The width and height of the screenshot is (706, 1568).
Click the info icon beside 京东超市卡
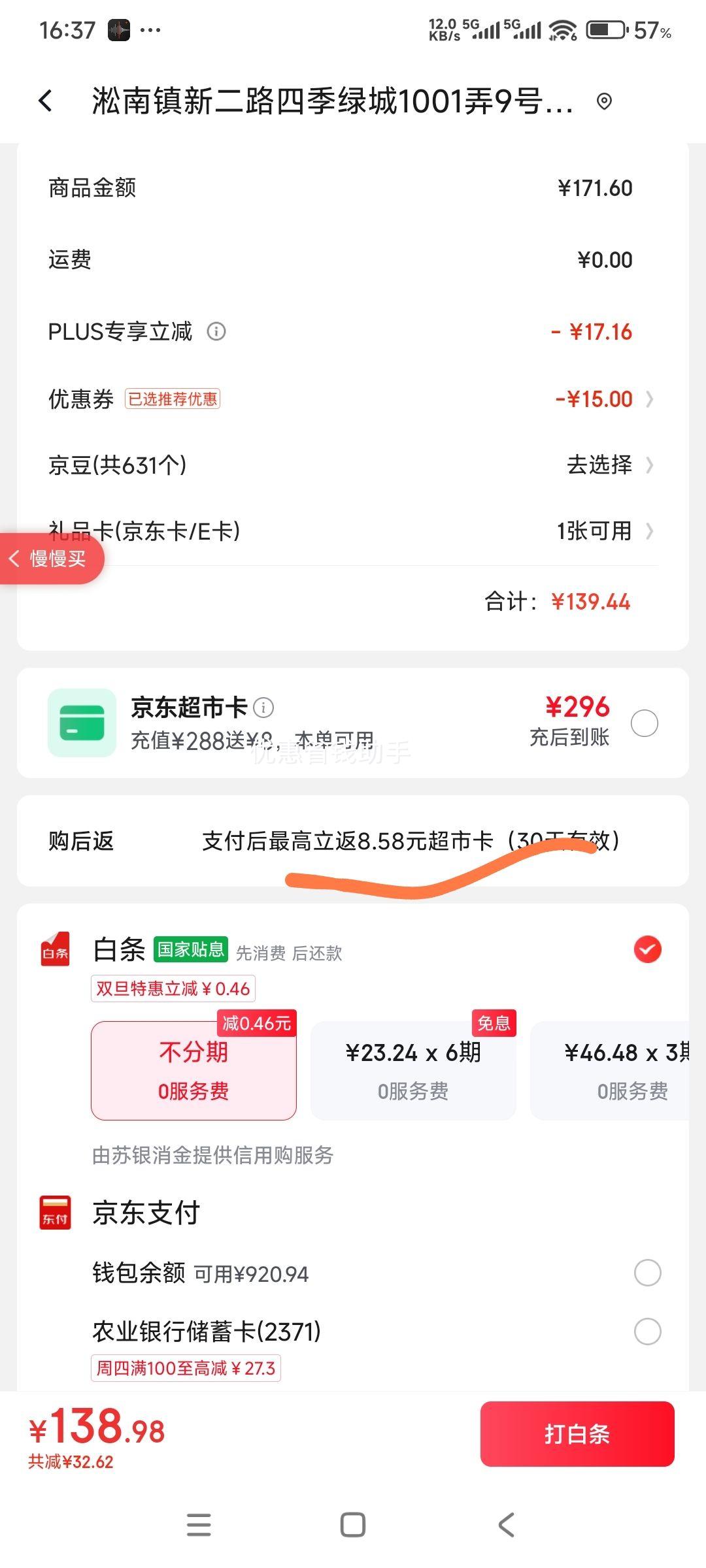[264, 708]
